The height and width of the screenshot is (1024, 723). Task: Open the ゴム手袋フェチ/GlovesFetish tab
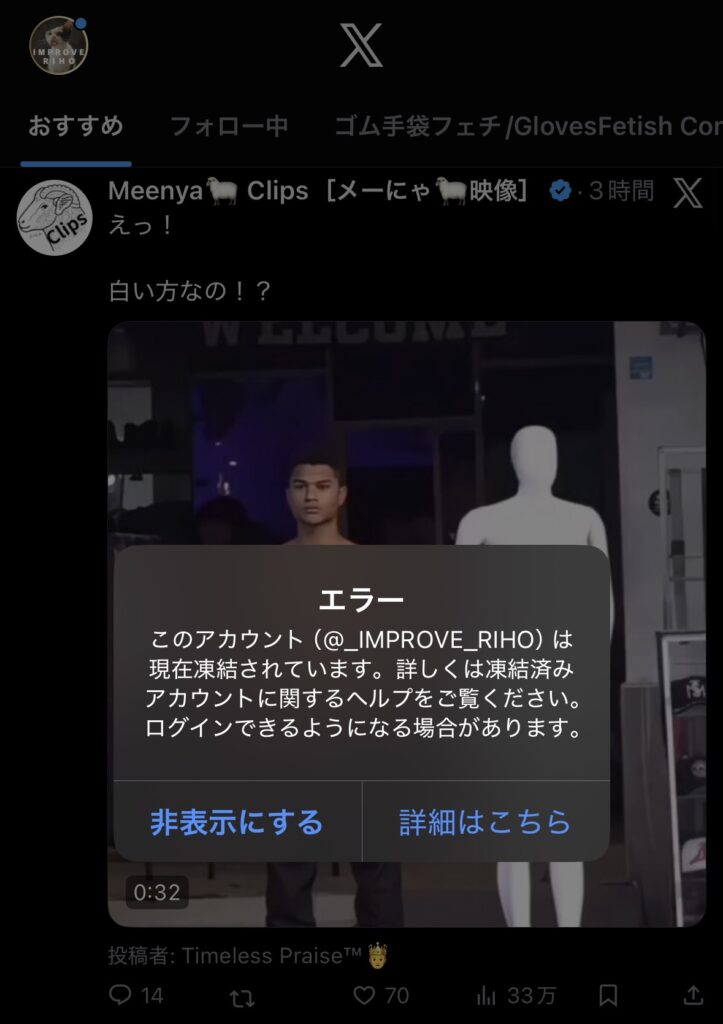[x=527, y=126]
